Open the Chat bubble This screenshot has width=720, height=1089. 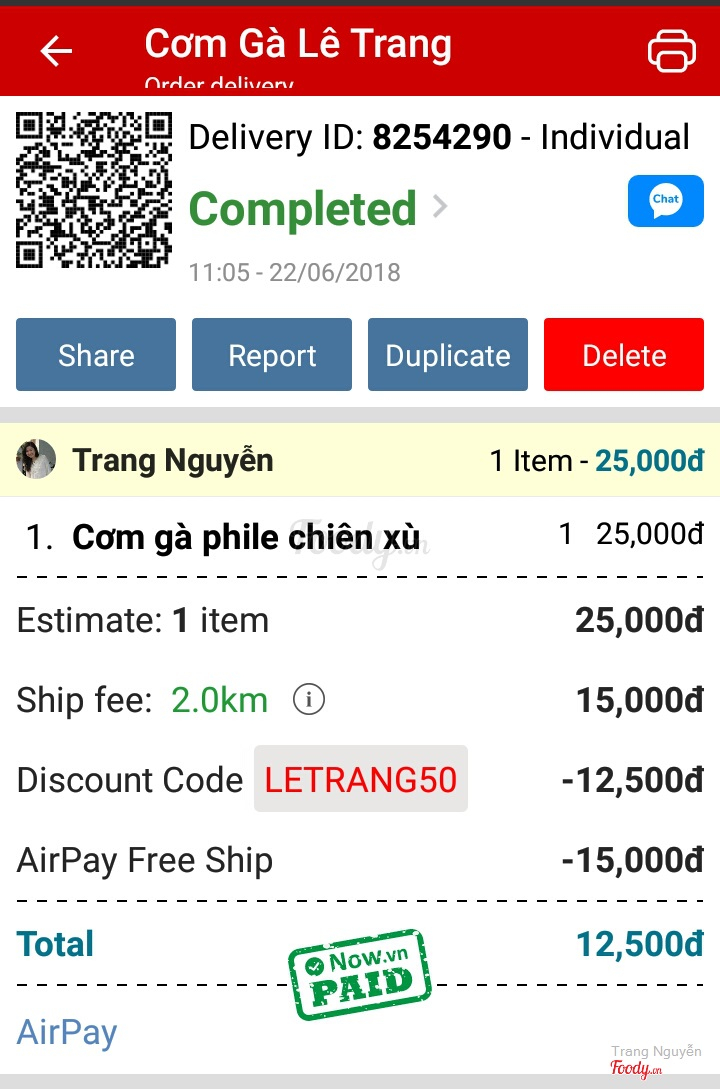coord(665,200)
